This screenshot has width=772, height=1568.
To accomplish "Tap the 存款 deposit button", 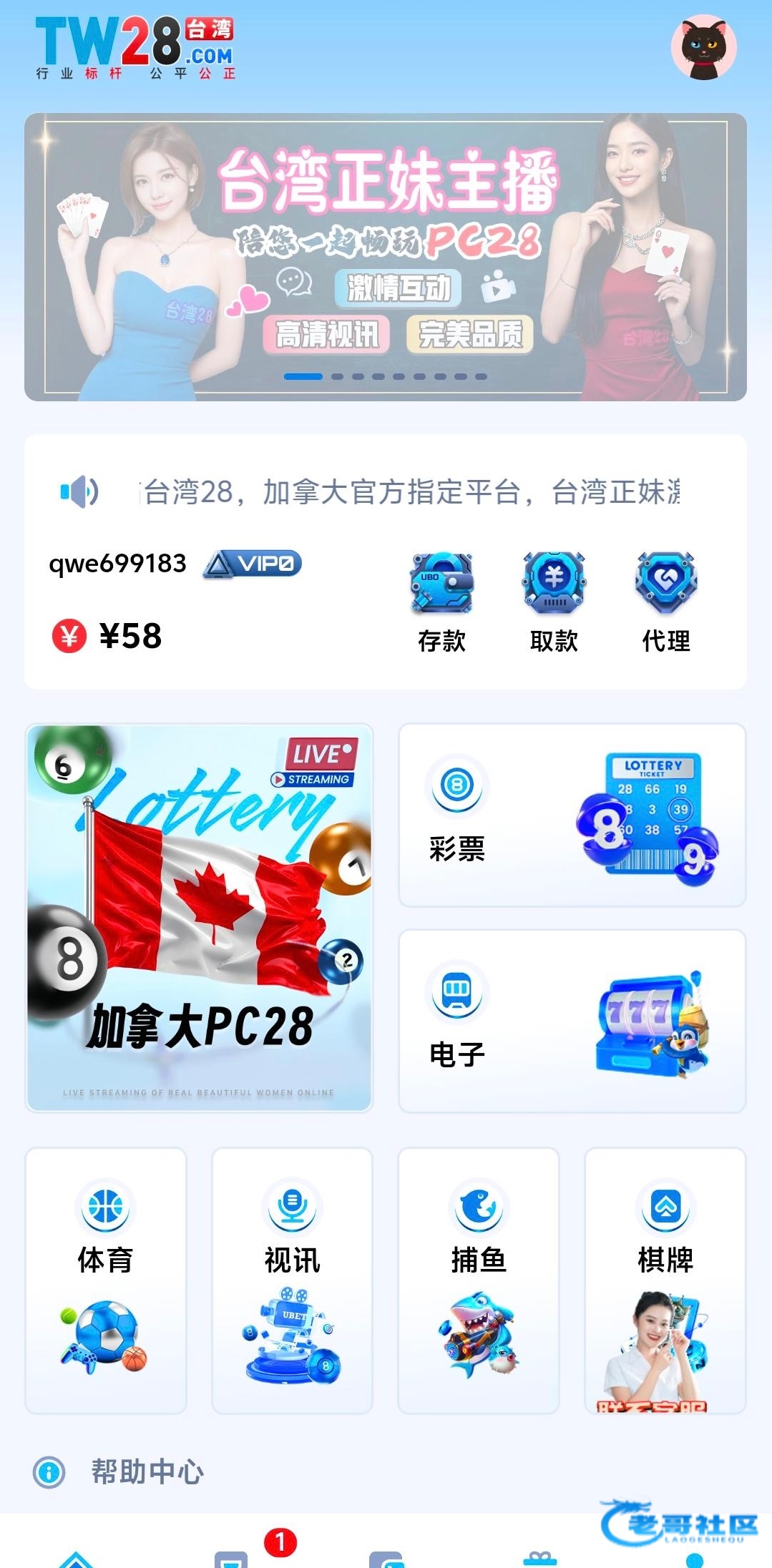I will [441, 602].
